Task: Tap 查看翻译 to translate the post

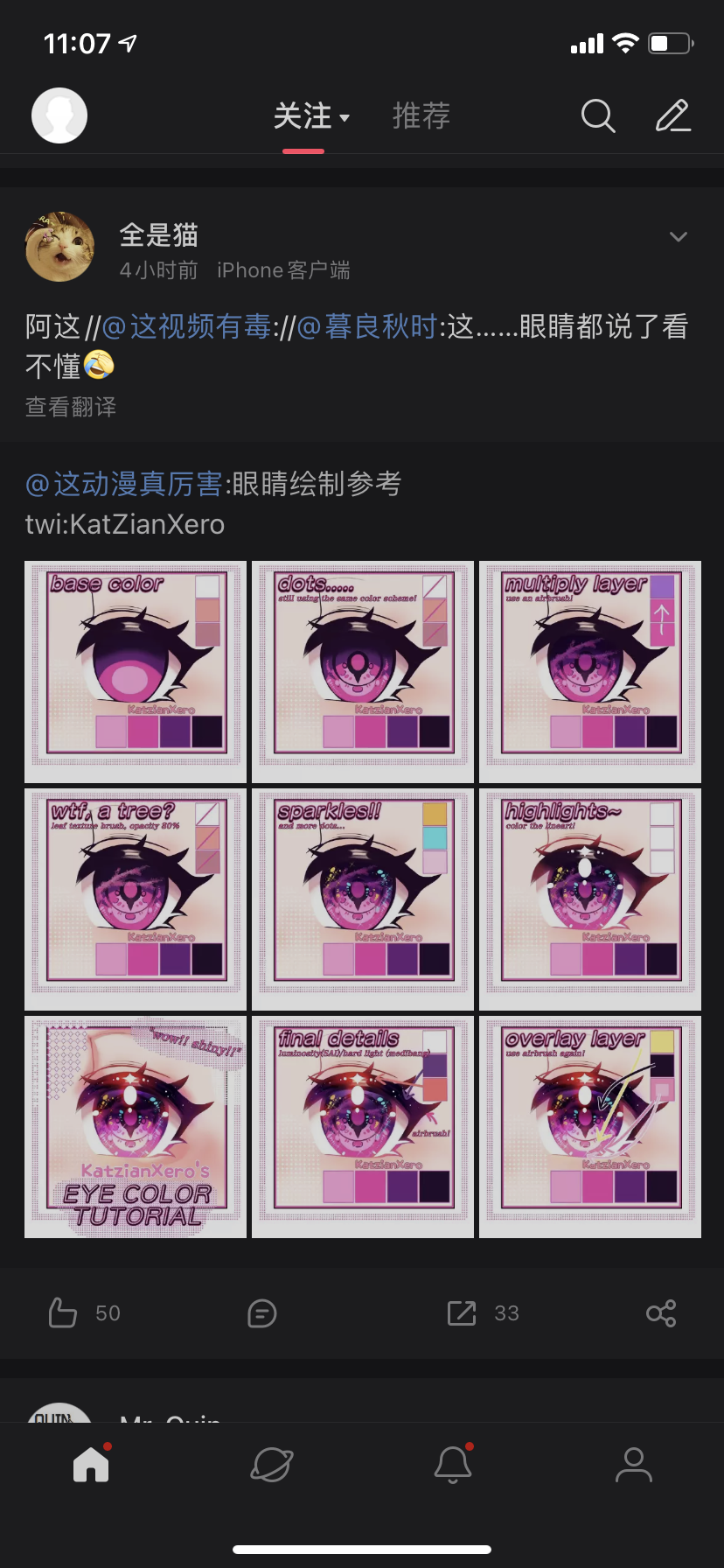Action: click(71, 407)
